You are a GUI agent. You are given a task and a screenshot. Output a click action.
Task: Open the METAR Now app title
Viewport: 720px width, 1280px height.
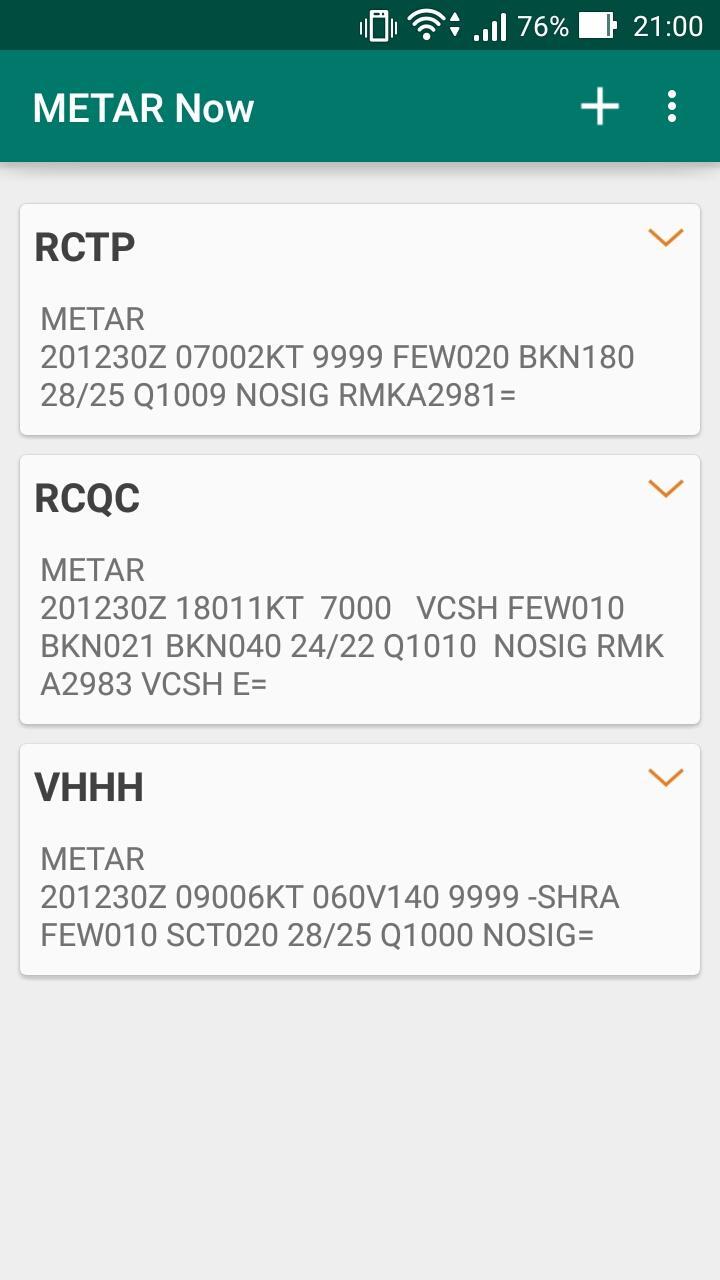pos(143,108)
